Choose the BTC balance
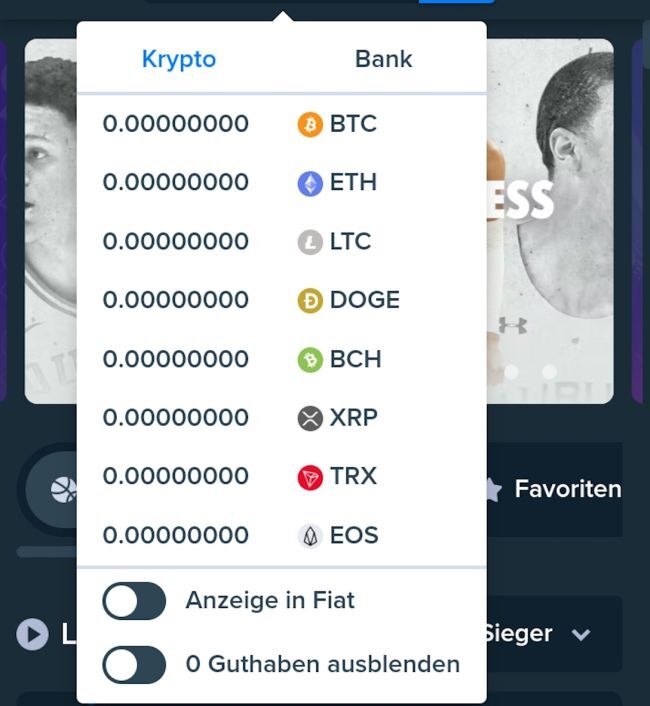Screen dimensions: 650x706 pyautogui.click(x=281, y=124)
